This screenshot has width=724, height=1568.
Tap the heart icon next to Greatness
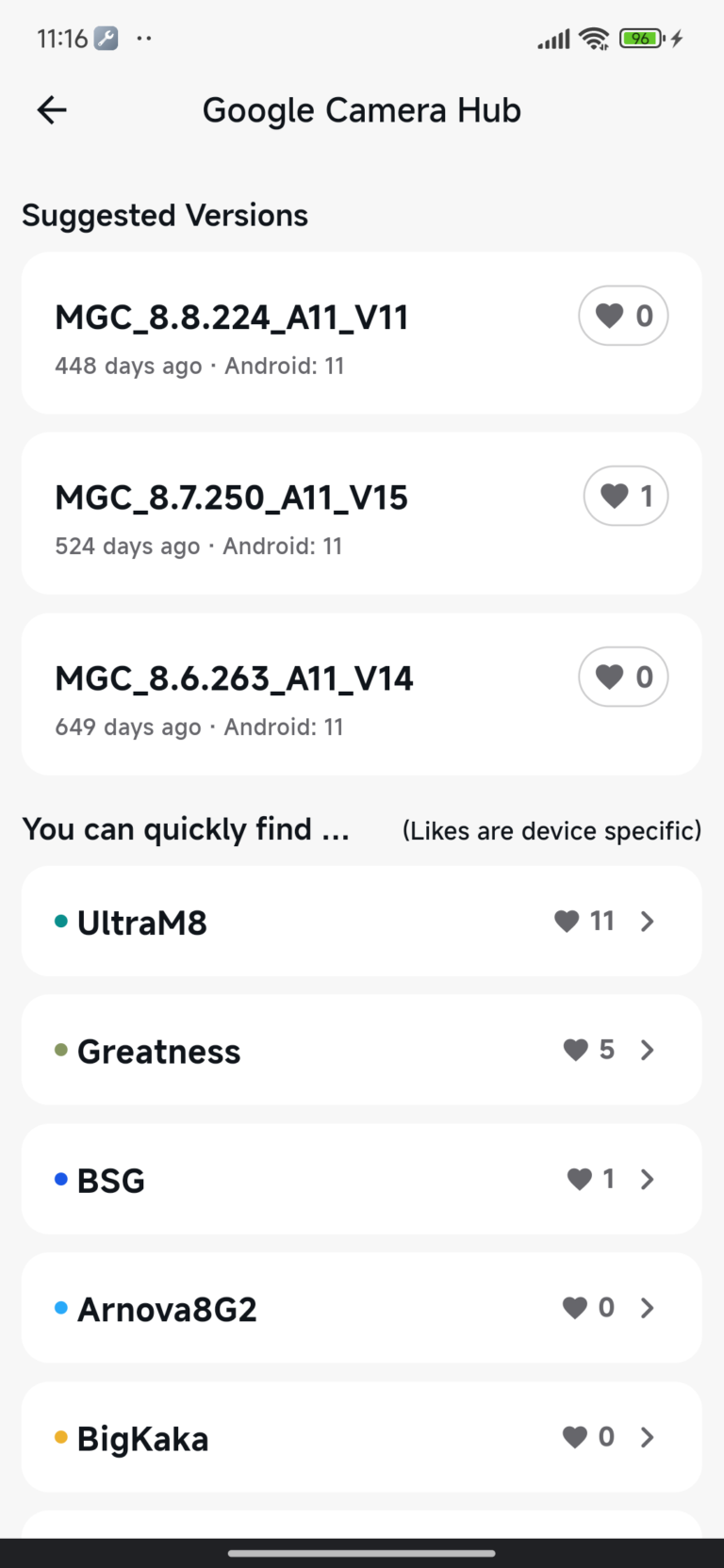(575, 1049)
